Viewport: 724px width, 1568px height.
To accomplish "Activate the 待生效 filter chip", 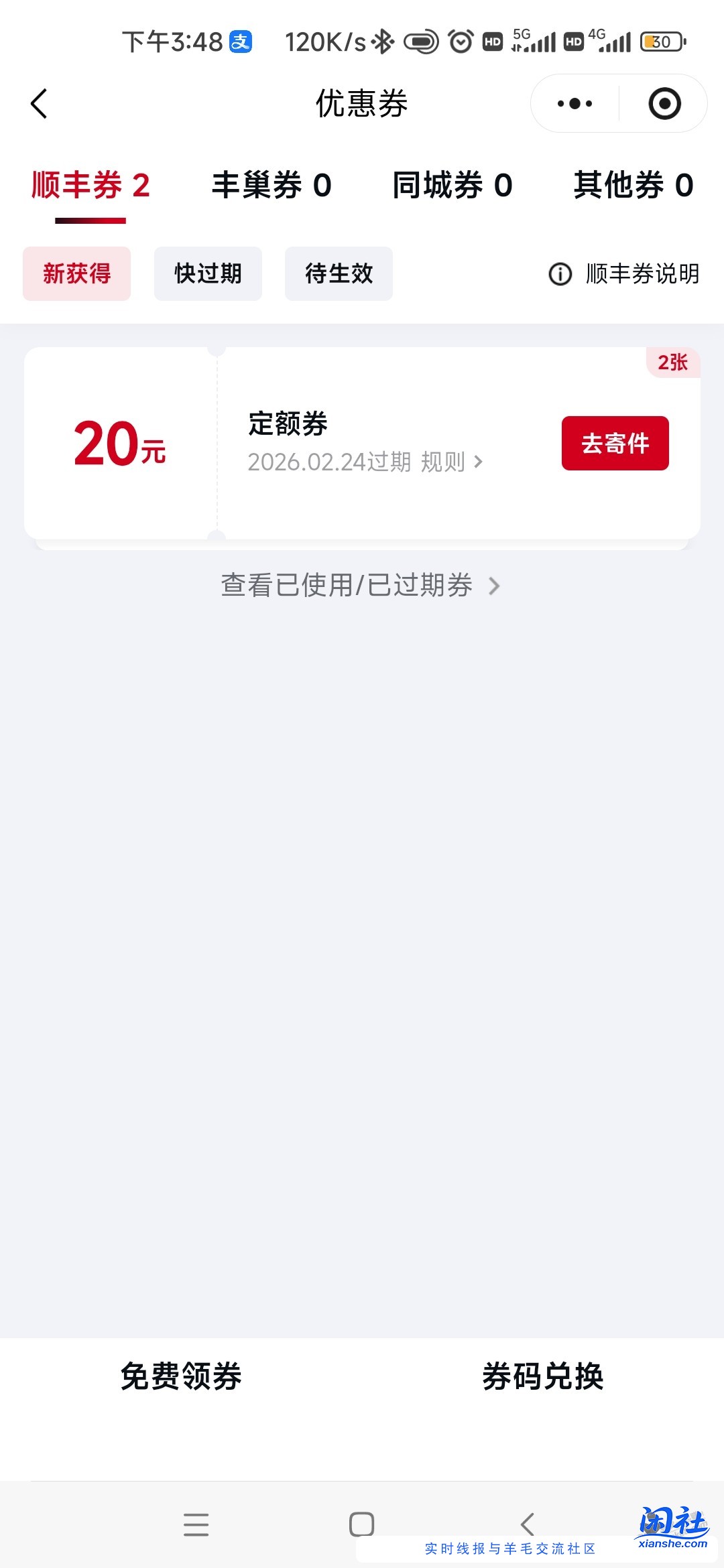I will 339,273.
